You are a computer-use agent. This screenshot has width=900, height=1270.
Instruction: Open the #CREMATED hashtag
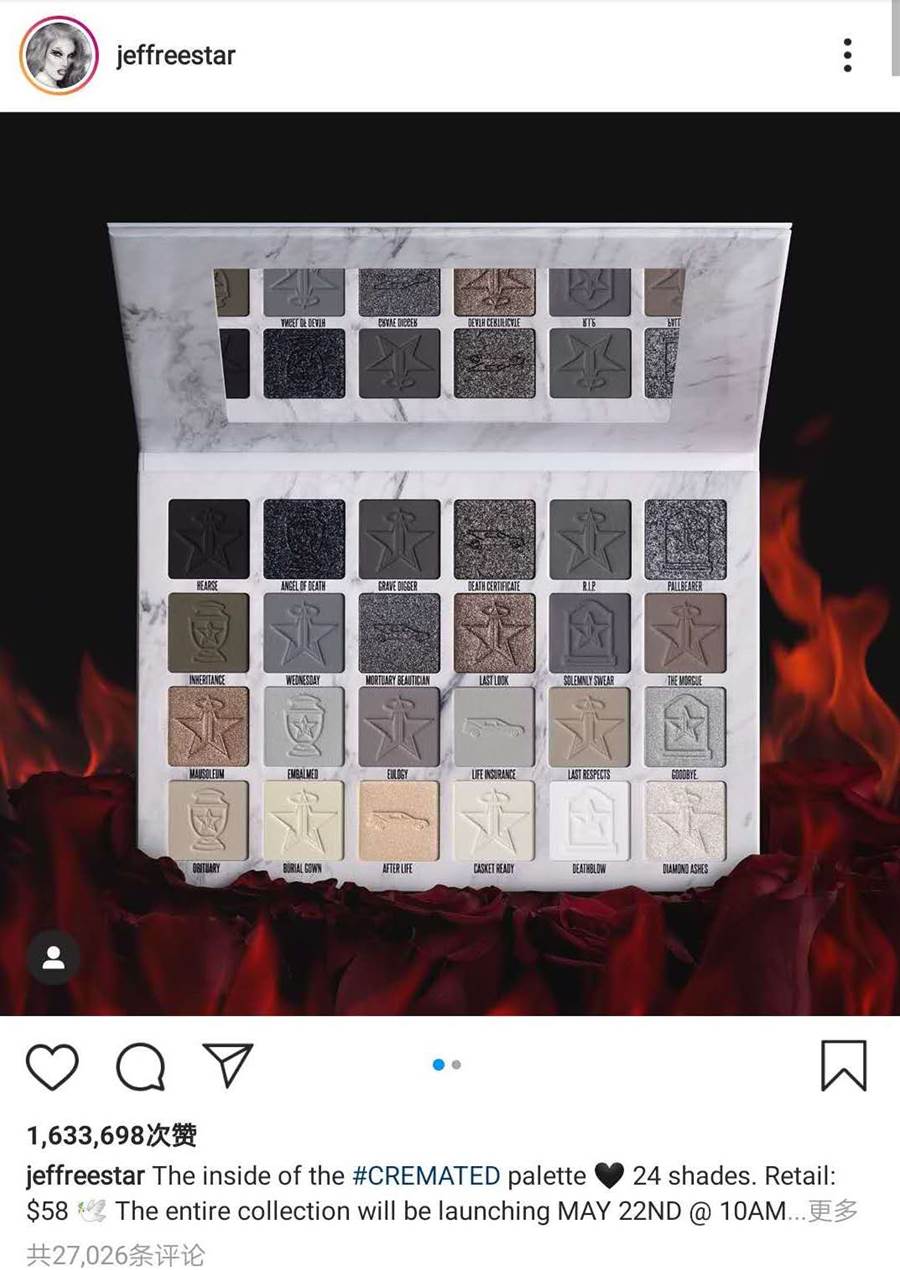426,1175
